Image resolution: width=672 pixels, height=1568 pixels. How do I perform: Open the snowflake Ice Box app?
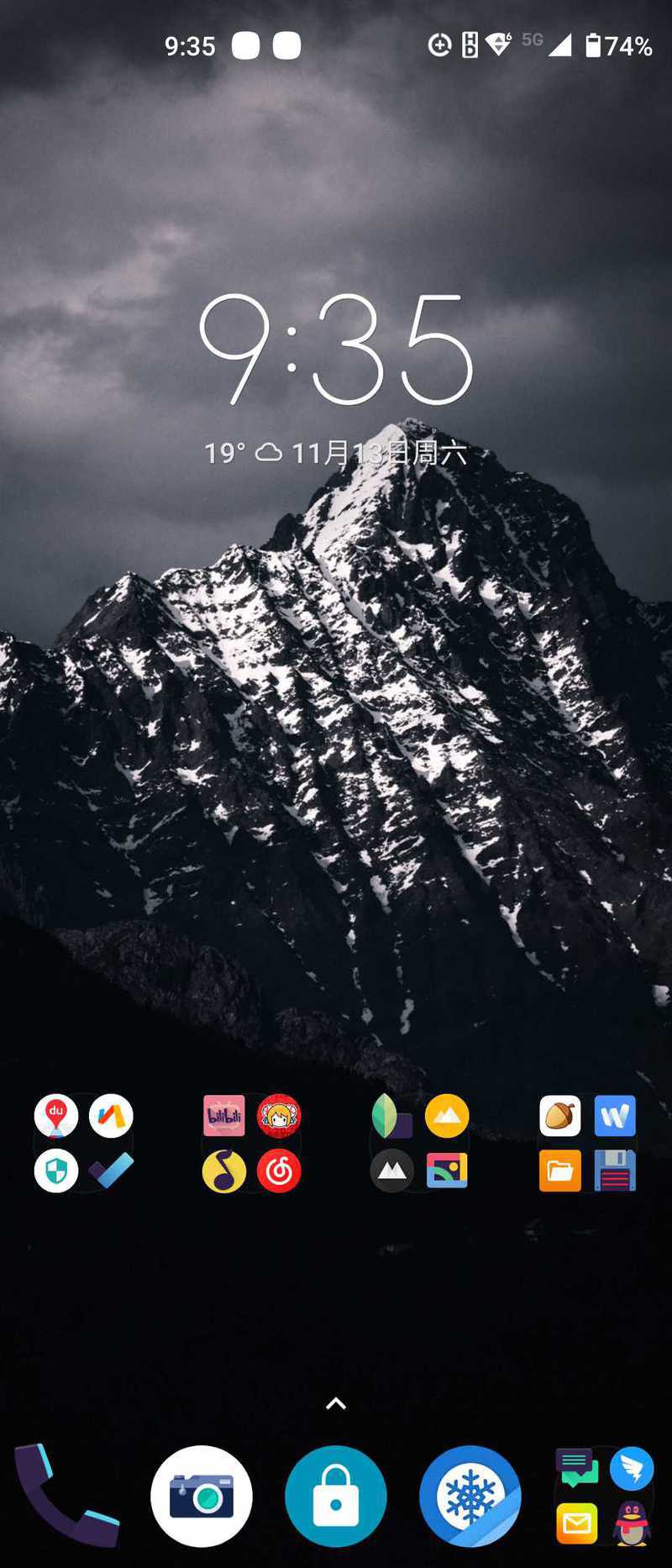coord(470,1496)
